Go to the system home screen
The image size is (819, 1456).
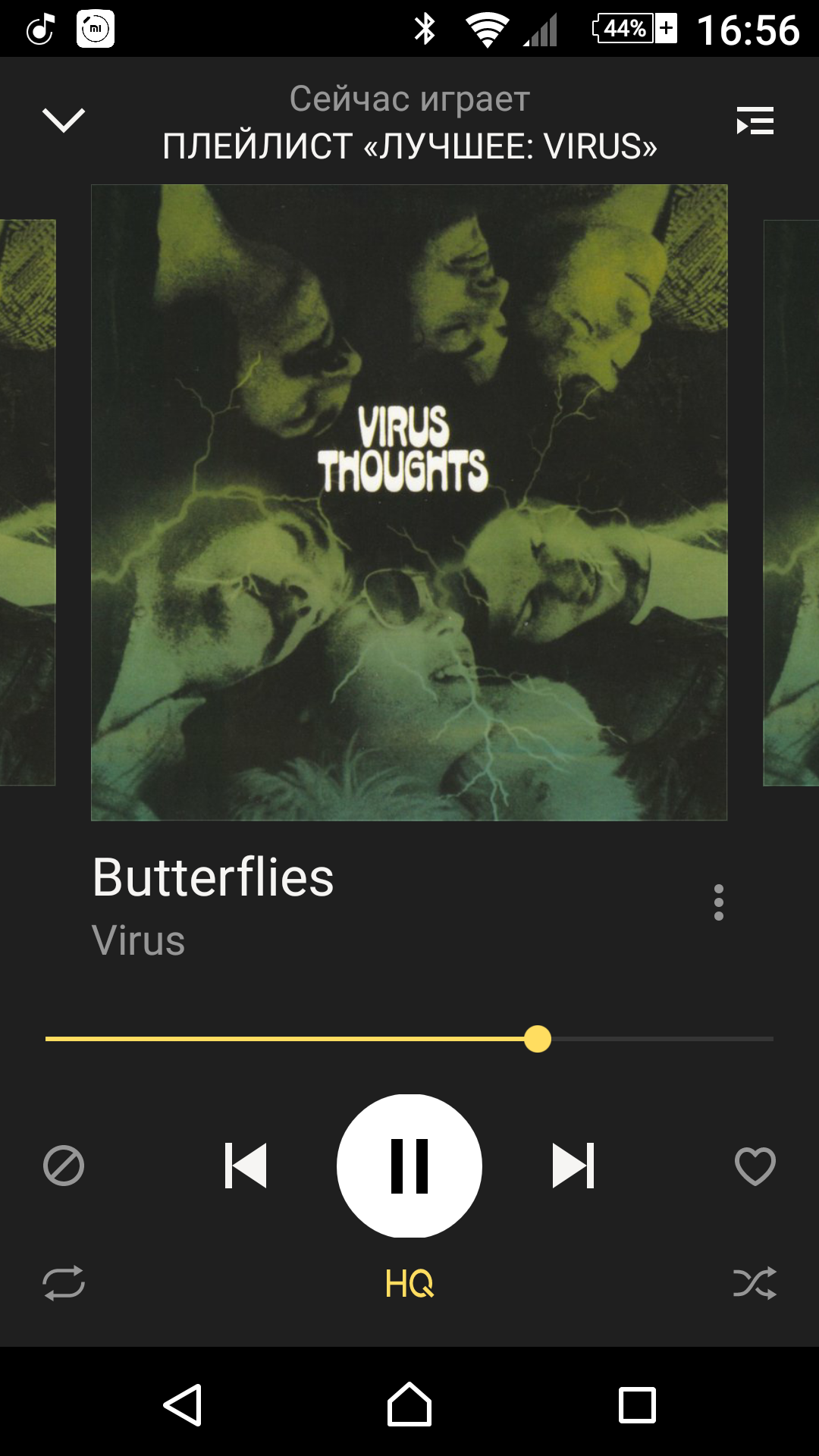coord(409,1404)
